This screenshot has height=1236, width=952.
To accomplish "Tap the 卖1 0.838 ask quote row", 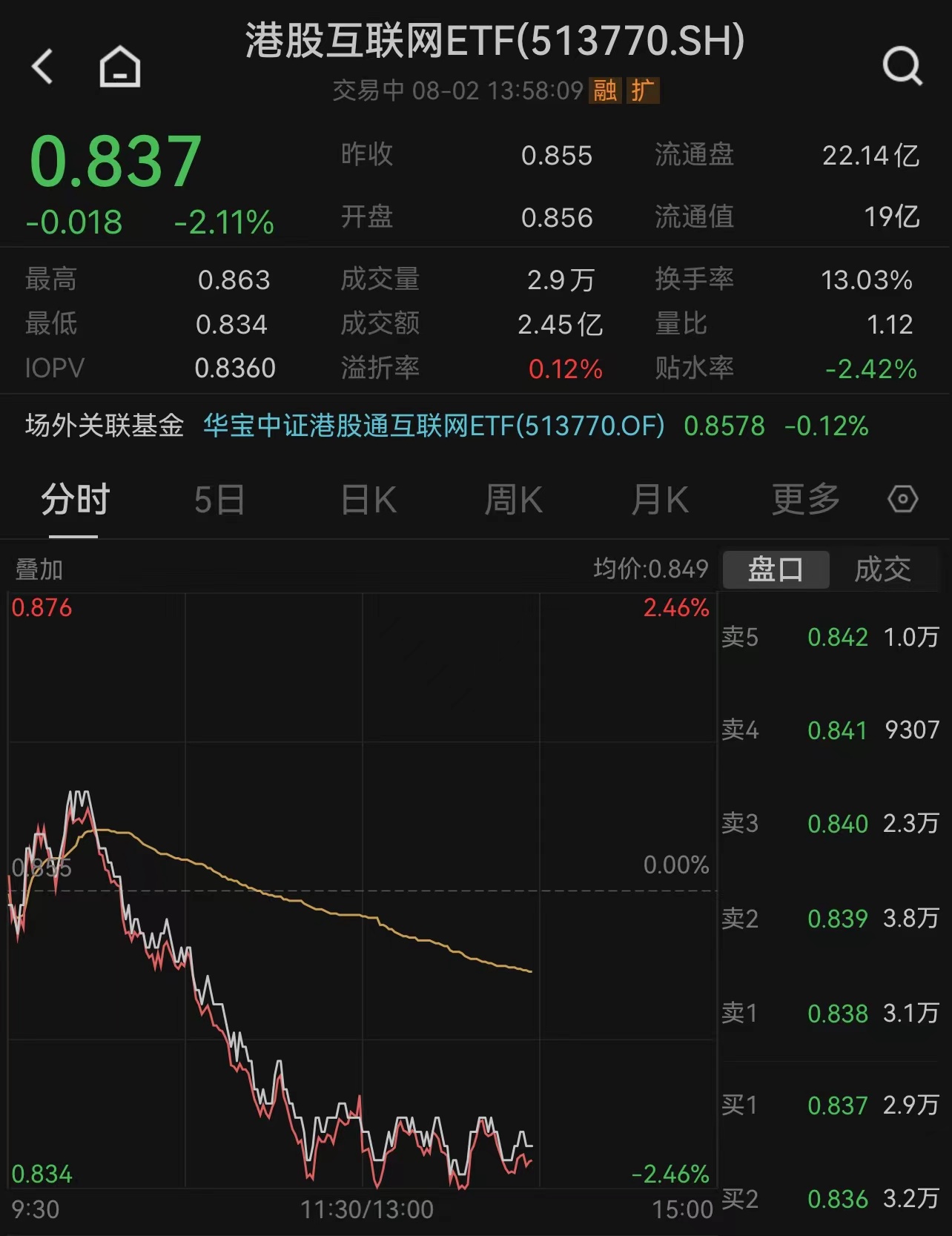I will coord(816,1013).
